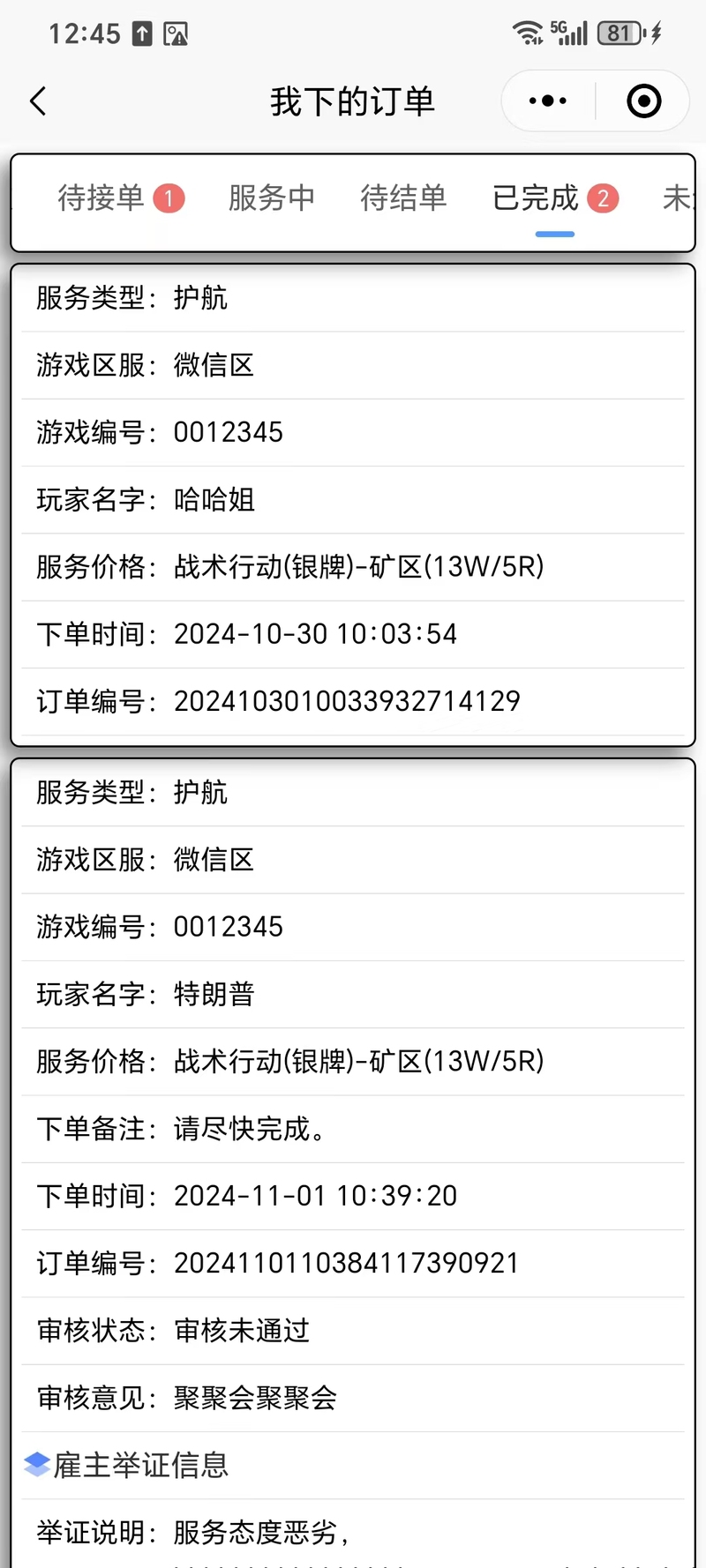Open the order card for player 特朗普
The width and height of the screenshot is (706, 1568).
tap(353, 1162)
